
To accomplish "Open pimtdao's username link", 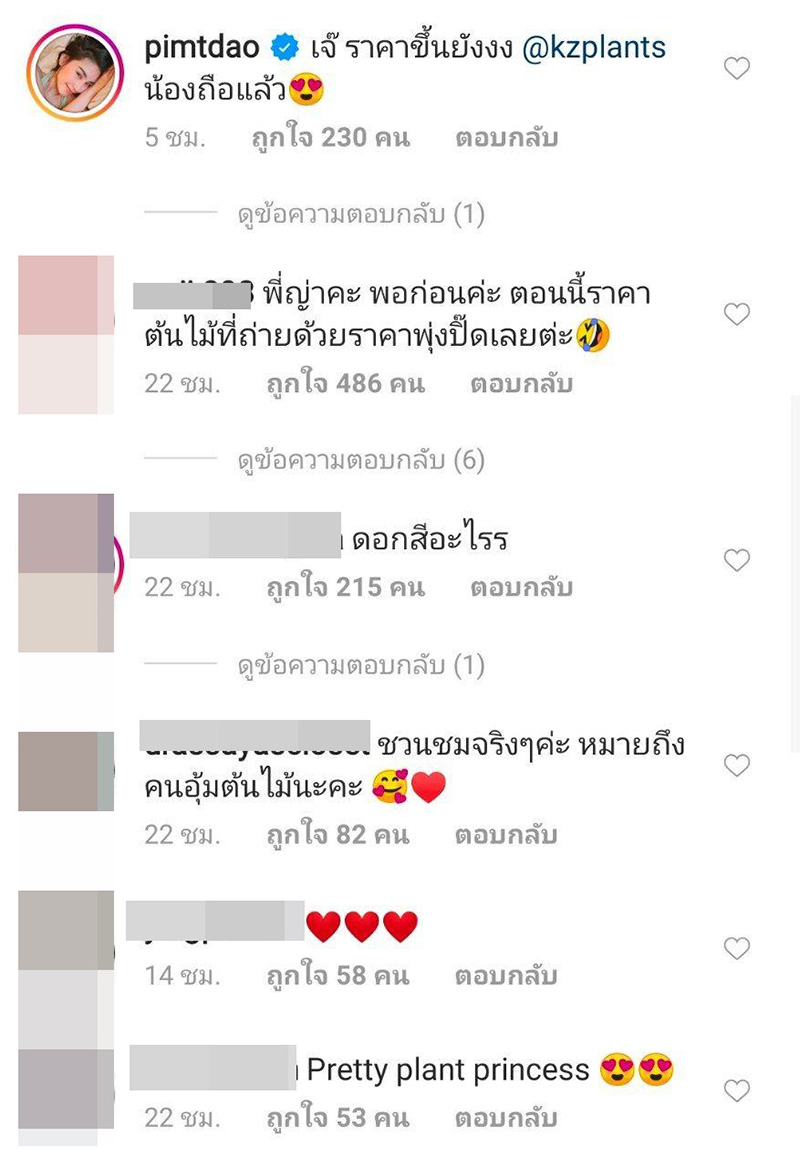I will click(202, 47).
